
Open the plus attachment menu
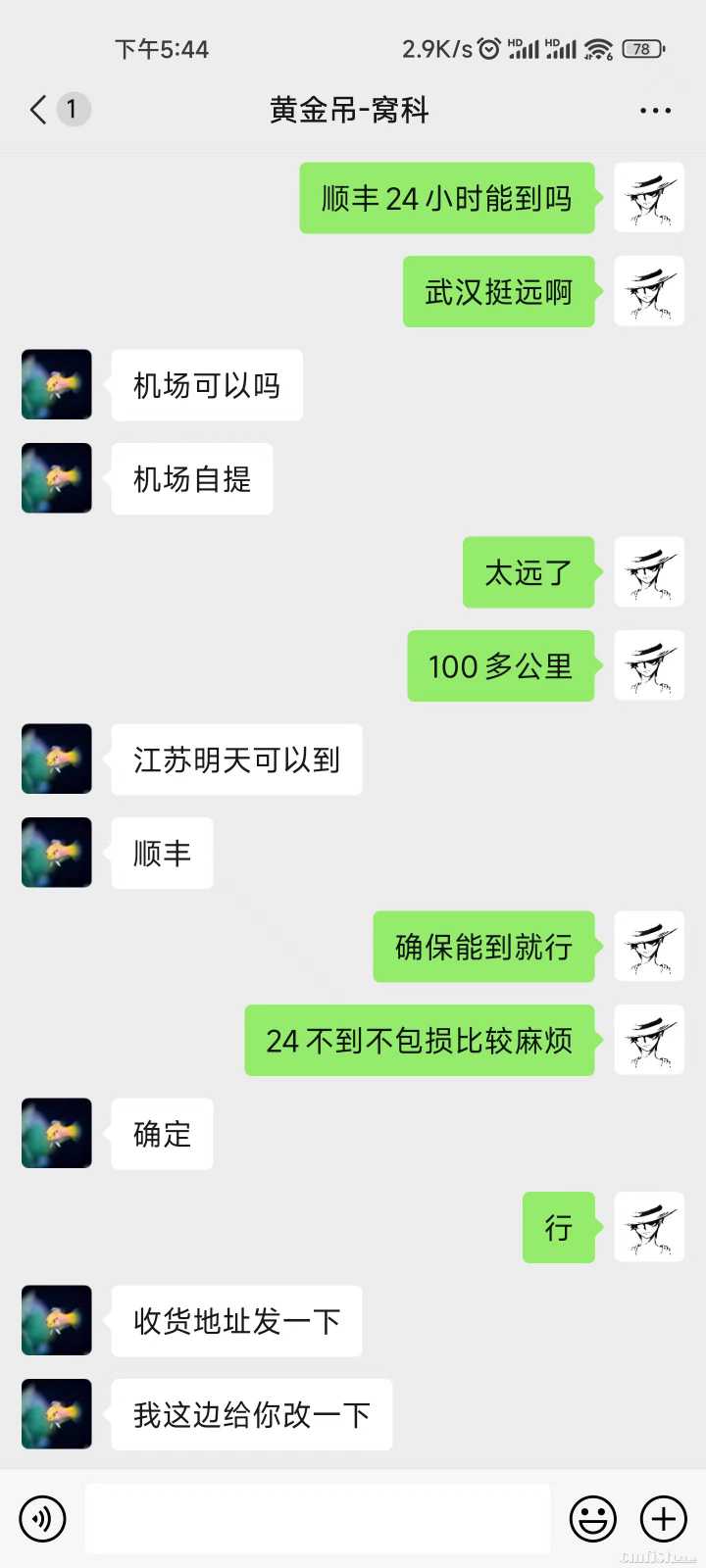[664, 1519]
